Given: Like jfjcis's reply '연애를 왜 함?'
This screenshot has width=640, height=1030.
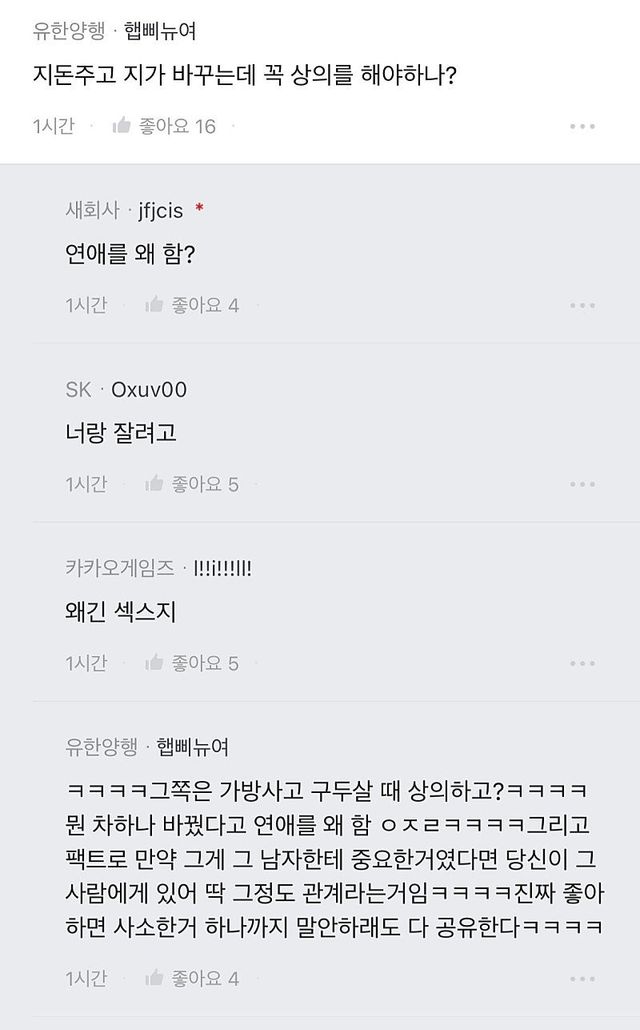Looking at the screenshot, I should point(192,305).
